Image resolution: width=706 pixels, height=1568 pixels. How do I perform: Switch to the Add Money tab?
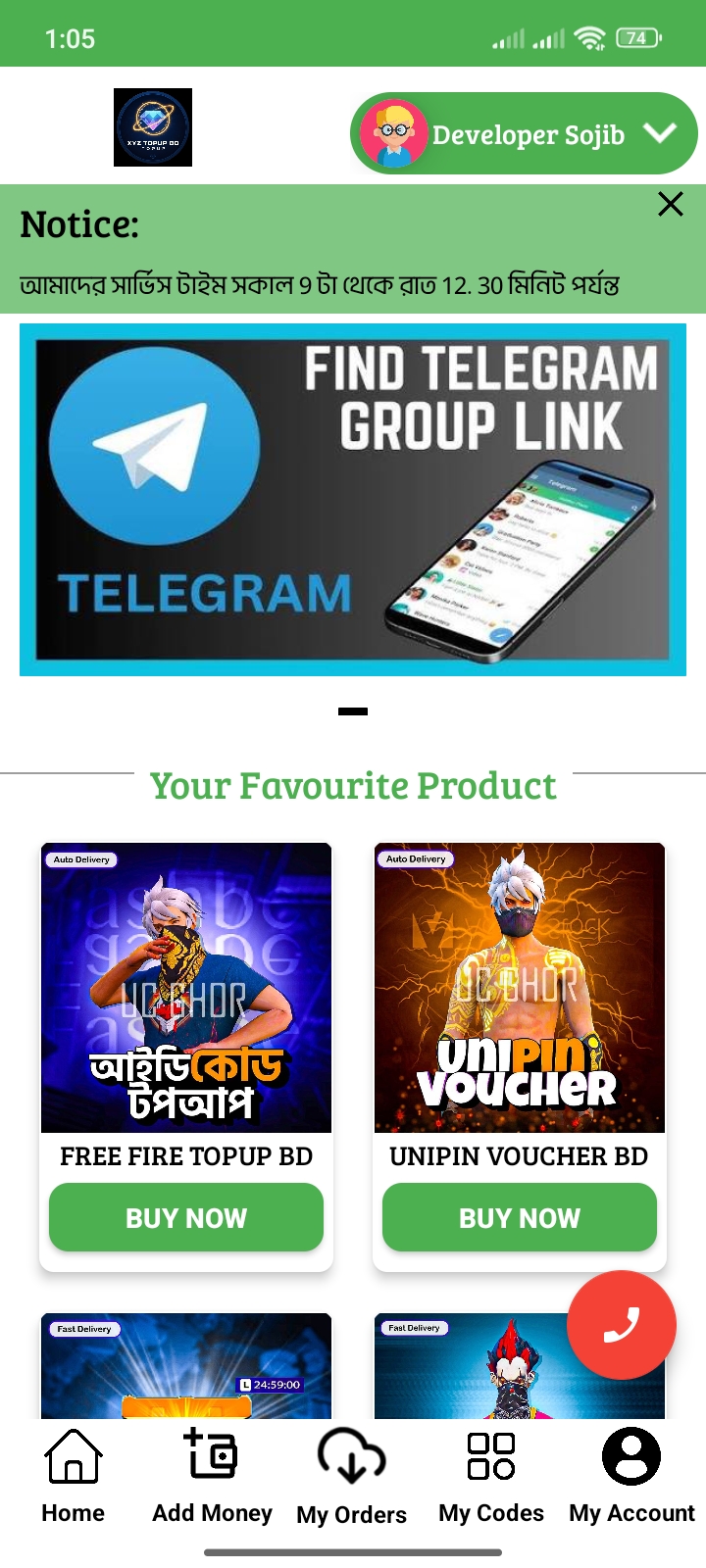coord(212,1477)
